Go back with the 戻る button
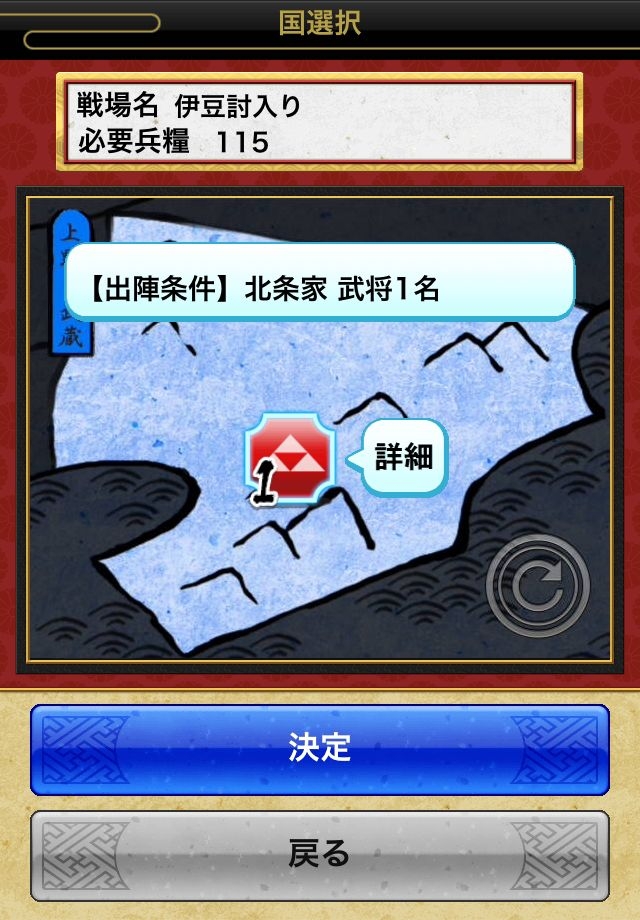Viewport: 640px width, 920px height. click(x=320, y=855)
